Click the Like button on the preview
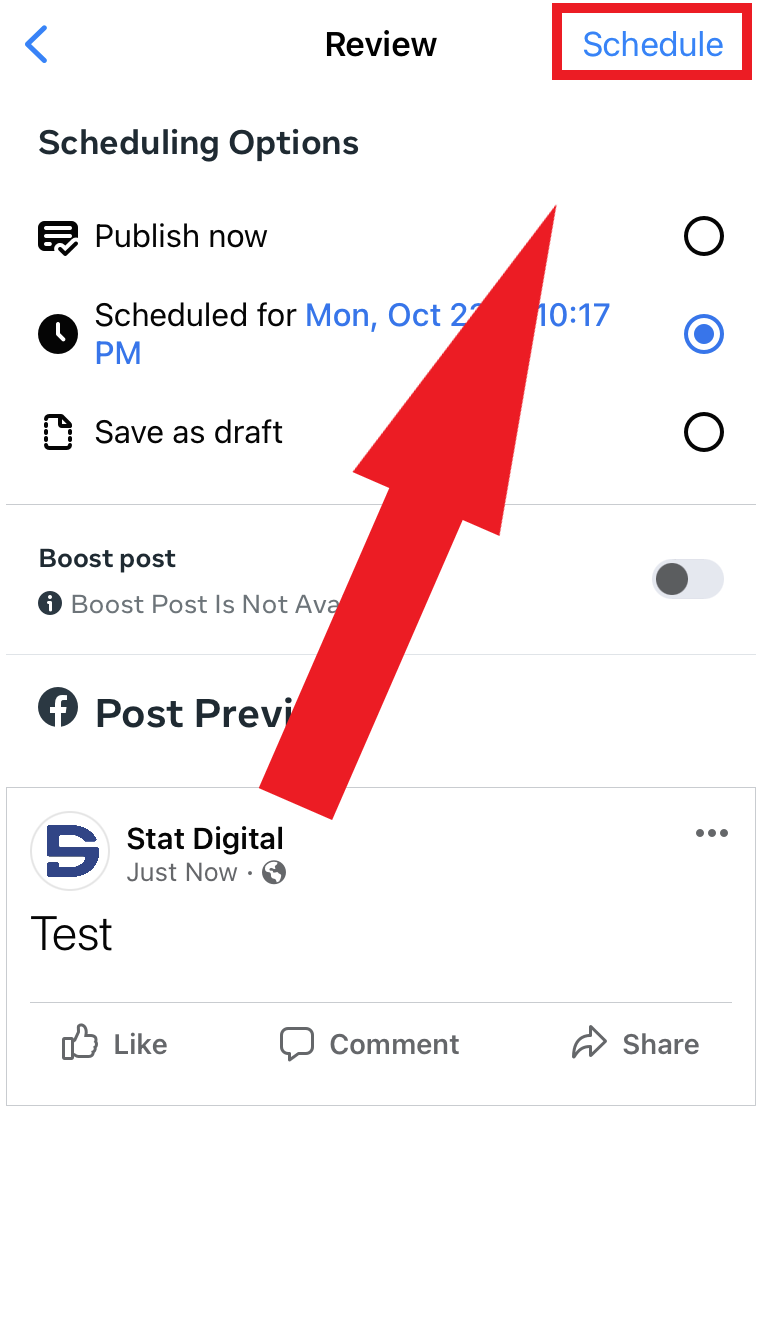 [x=113, y=1043]
